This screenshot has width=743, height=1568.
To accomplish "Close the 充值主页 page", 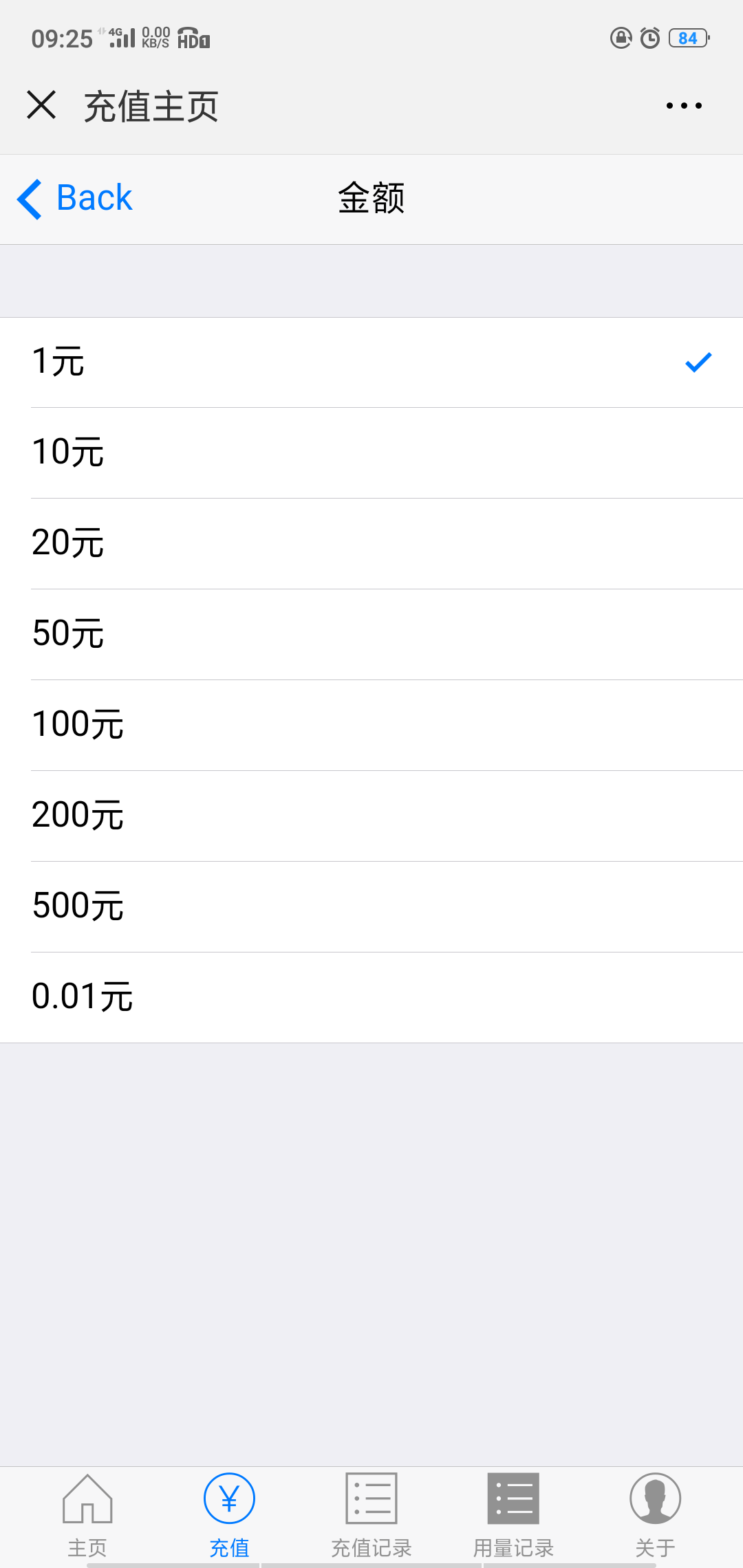I will pos(41,105).
